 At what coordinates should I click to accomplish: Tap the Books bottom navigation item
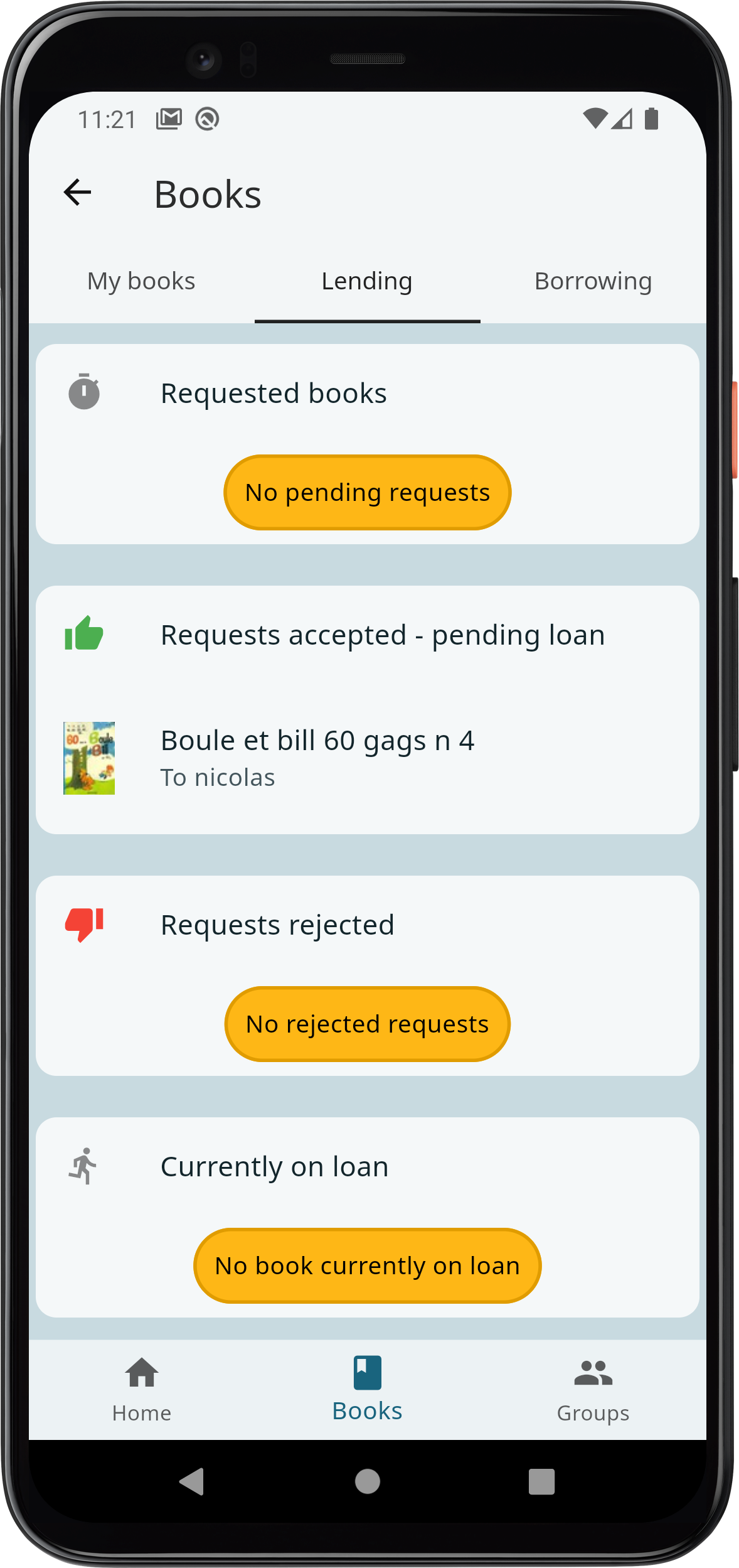(368, 1389)
